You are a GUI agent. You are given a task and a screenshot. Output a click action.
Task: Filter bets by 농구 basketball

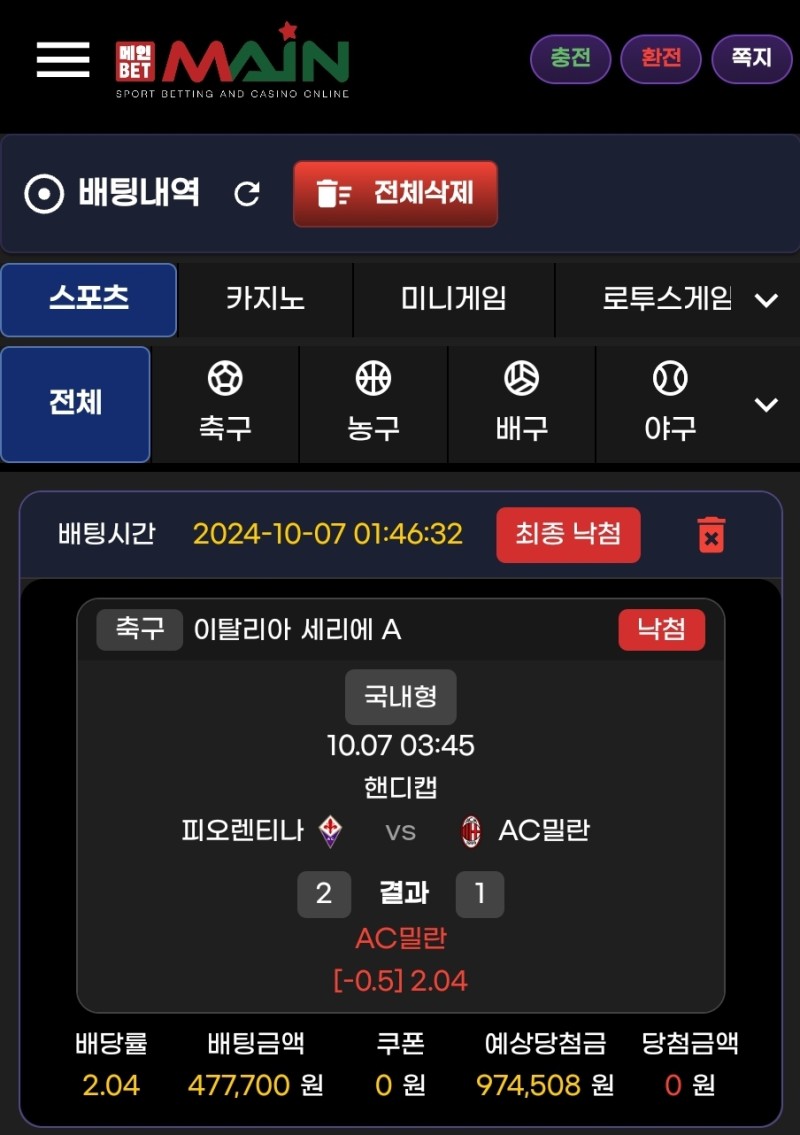[373, 404]
